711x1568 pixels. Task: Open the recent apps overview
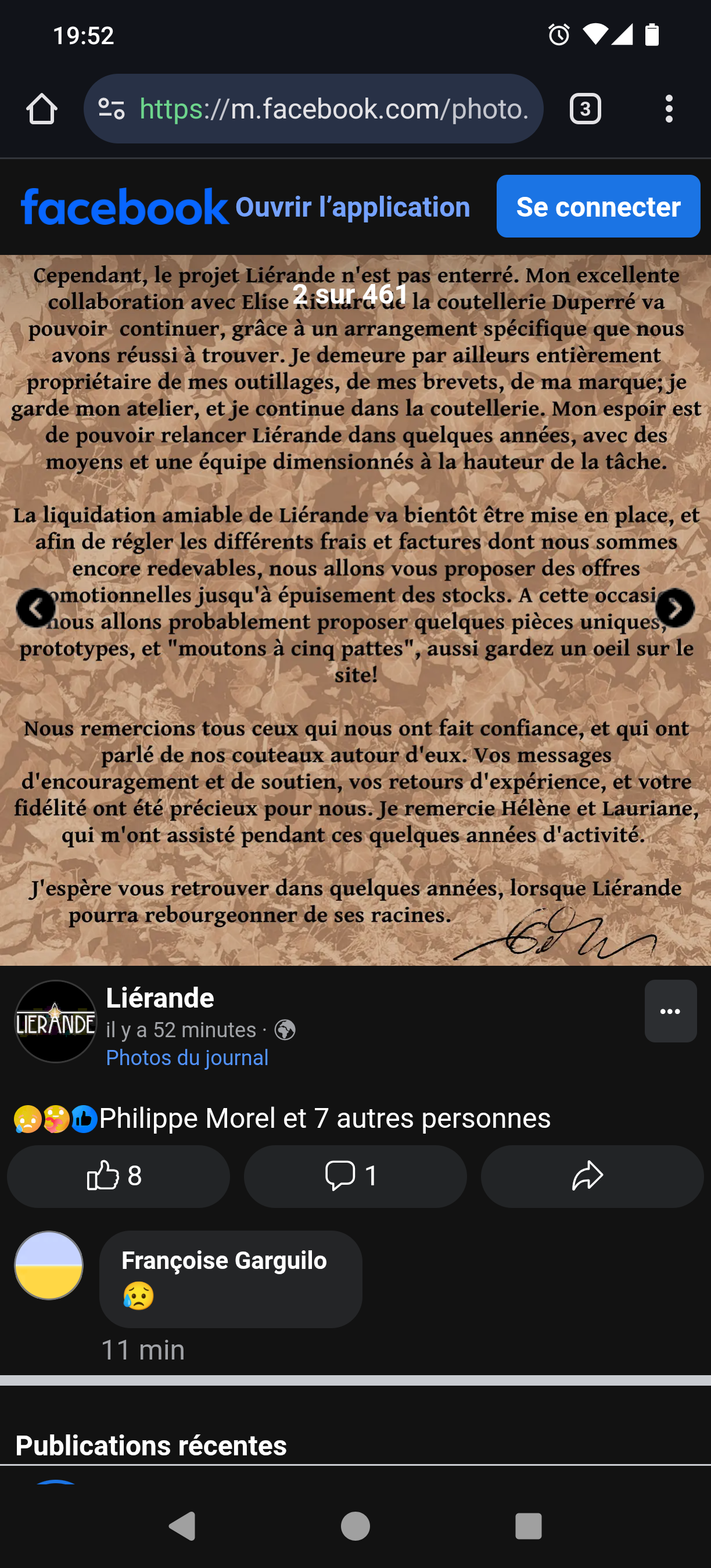[x=528, y=1526]
